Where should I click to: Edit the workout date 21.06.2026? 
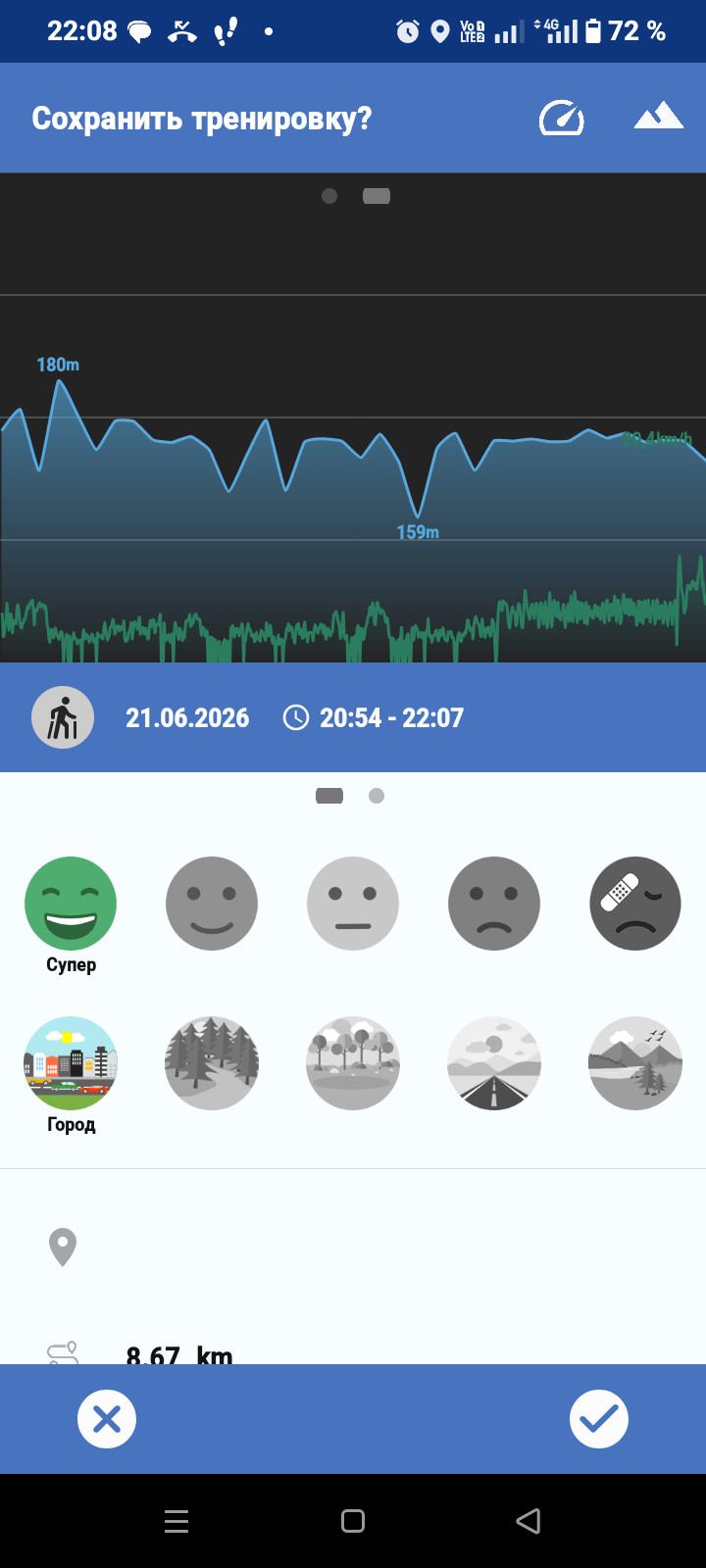click(187, 718)
